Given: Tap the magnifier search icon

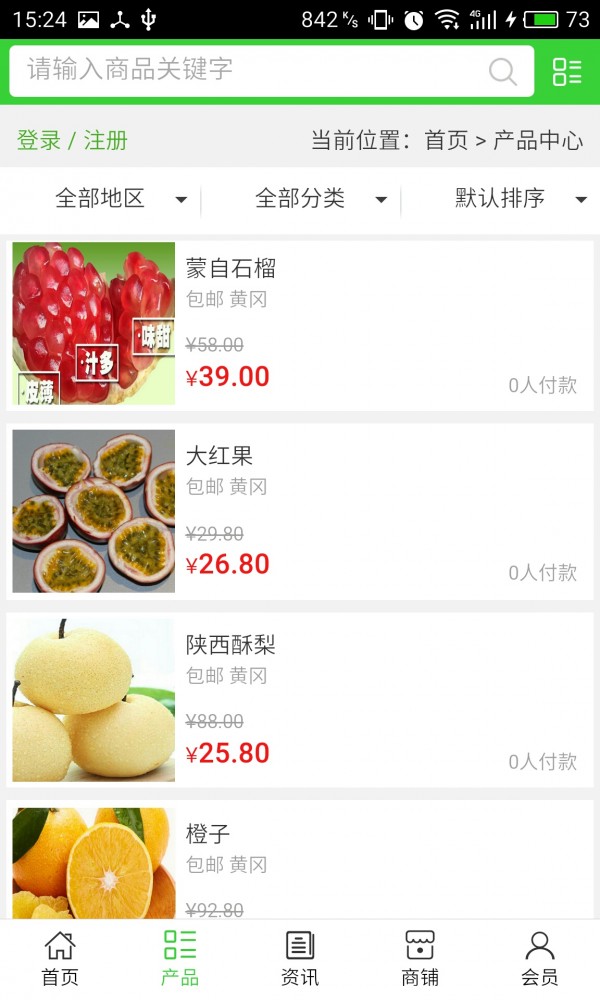Looking at the screenshot, I should [502, 71].
